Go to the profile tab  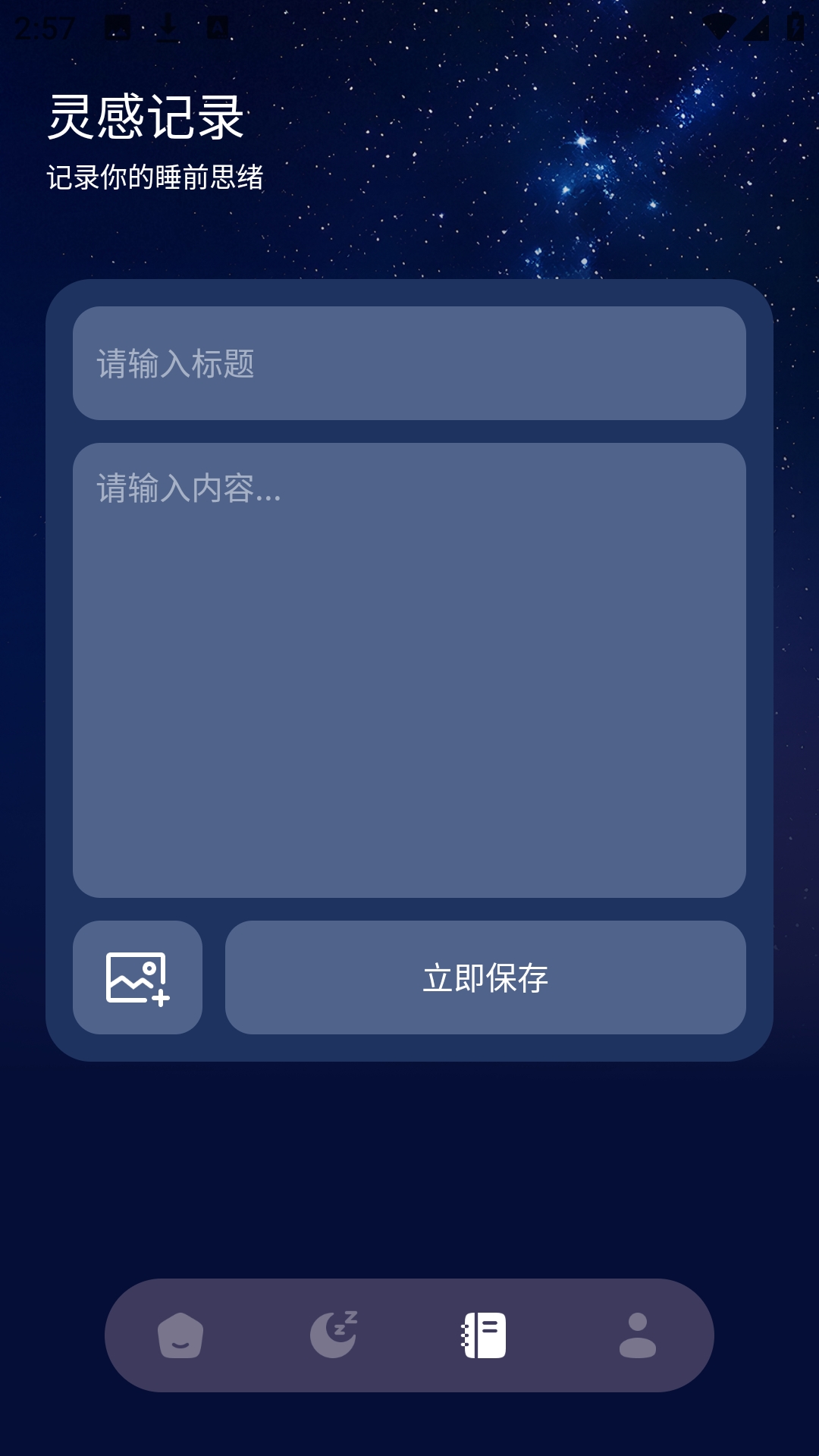click(x=638, y=1335)
